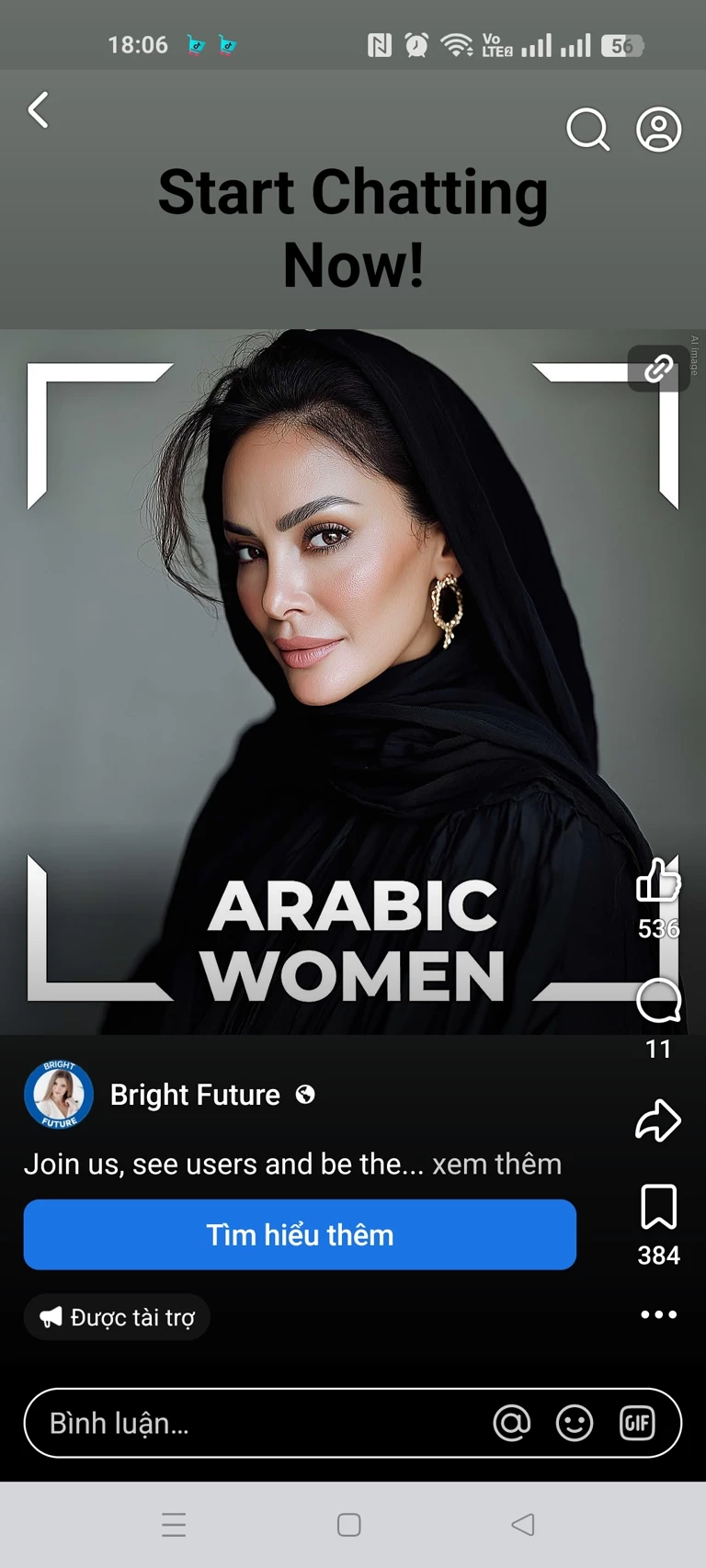Save the post with the bookmark icon
The image size is (706, 1568).
point(658,1207)
